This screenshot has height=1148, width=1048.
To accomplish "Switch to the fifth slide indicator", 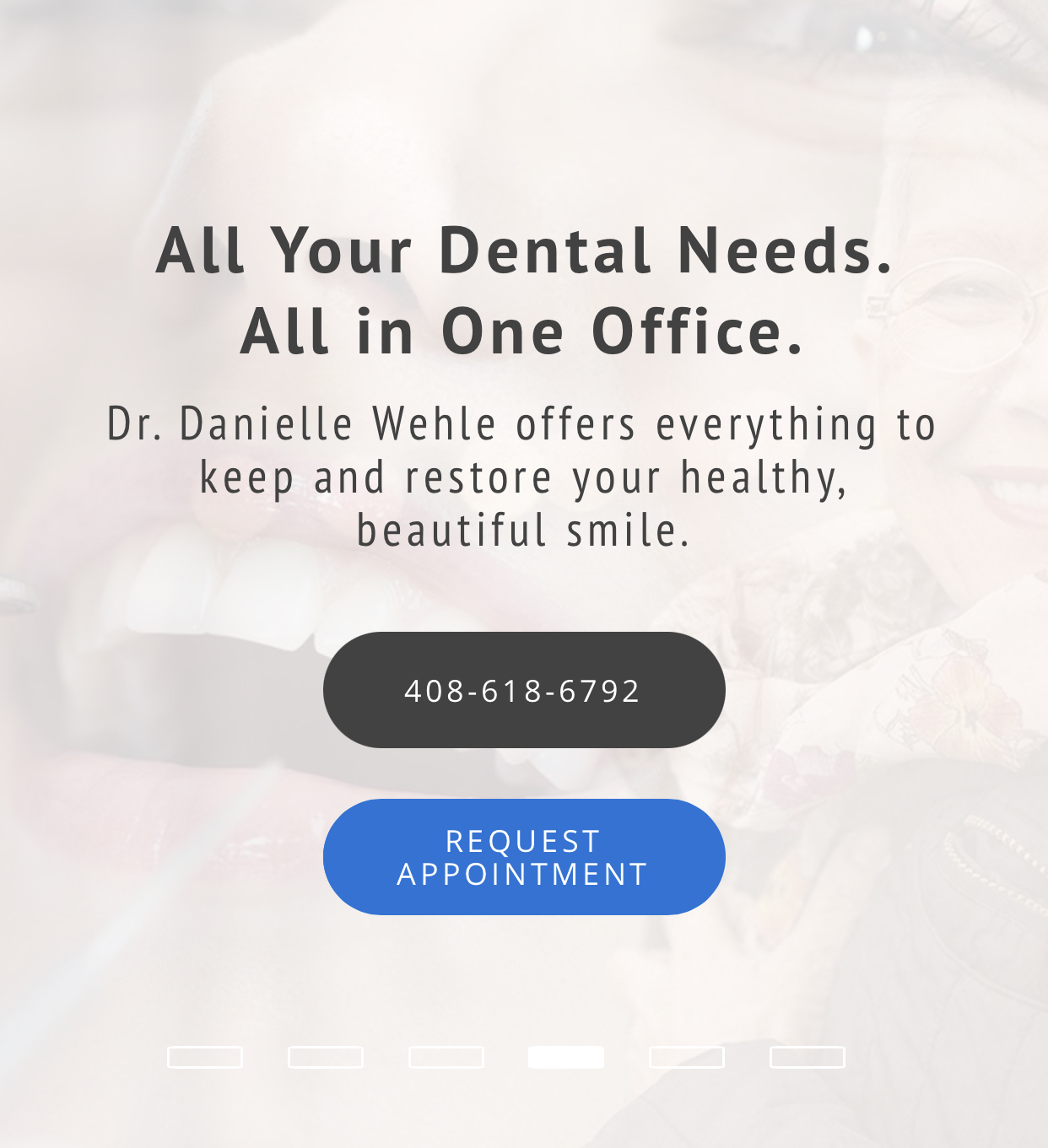I will 687,1057.
